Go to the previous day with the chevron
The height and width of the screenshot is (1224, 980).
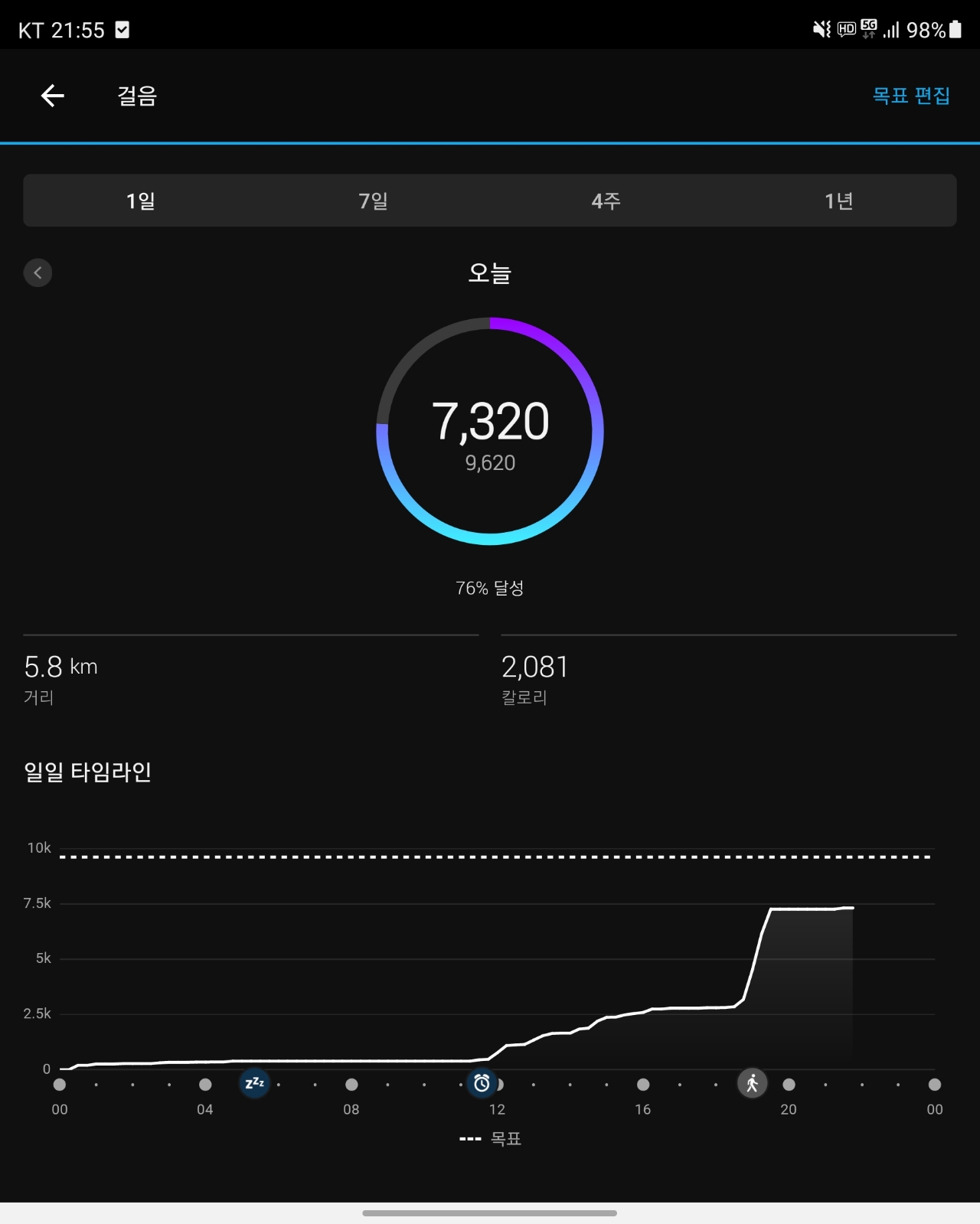pos(38,273)
